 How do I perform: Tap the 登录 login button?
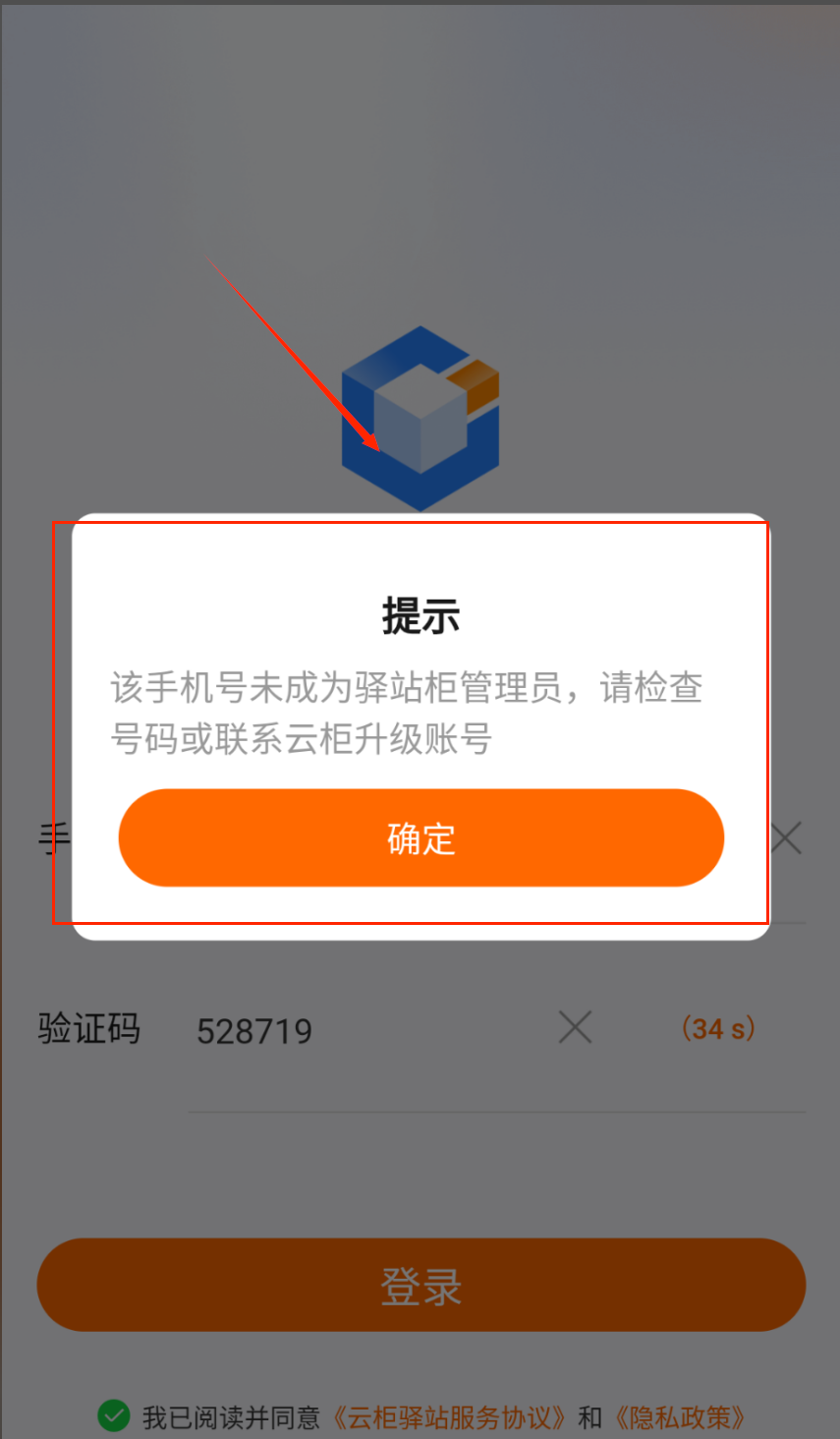point(420,1285)
